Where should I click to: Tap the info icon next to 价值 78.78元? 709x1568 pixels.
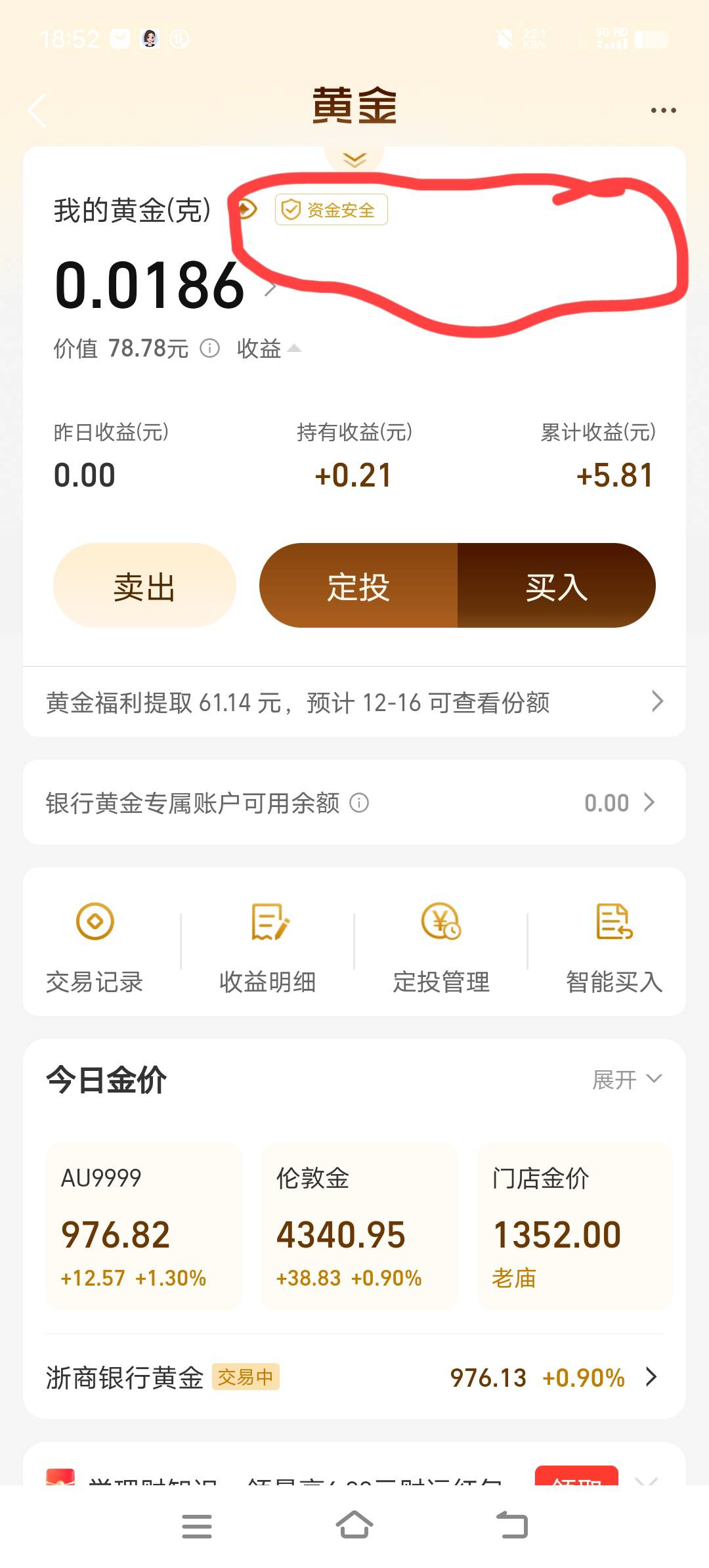(x=209, y=348)
